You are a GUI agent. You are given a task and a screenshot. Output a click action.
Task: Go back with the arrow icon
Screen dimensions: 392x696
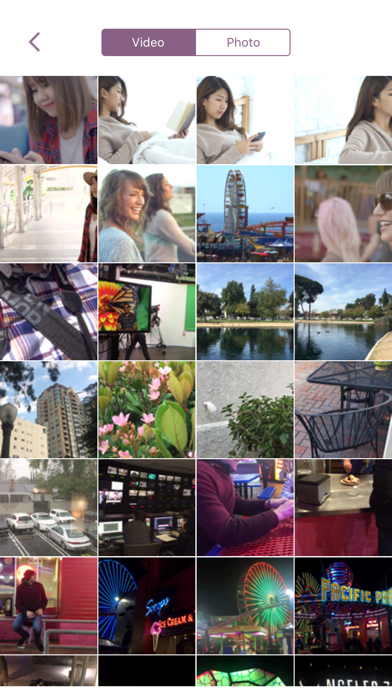coord(35,42)
